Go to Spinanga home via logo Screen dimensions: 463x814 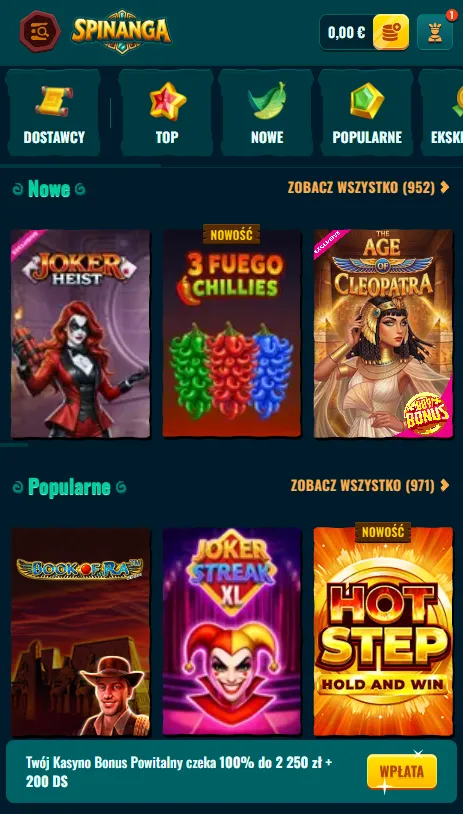click(121, 31)
